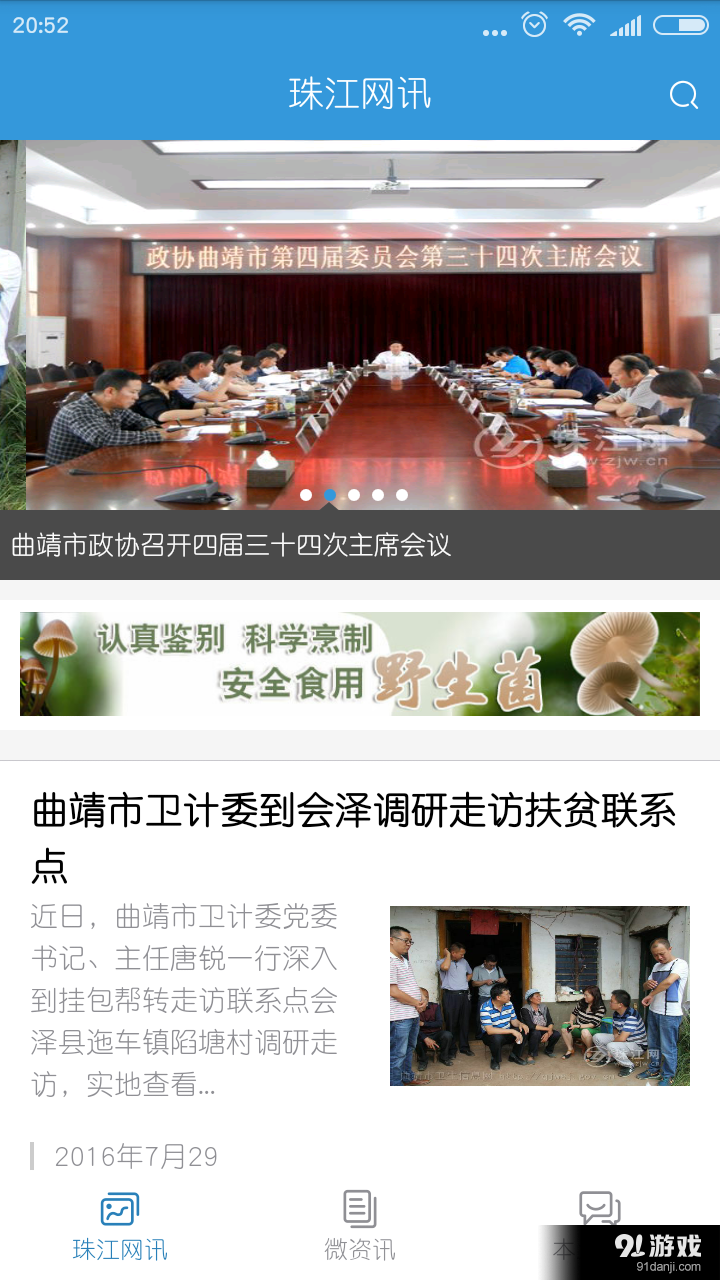The width and height of the screenshot is (720, 1280).
Task: Select the first carousel page dot
Action: (x=306, y=493)
